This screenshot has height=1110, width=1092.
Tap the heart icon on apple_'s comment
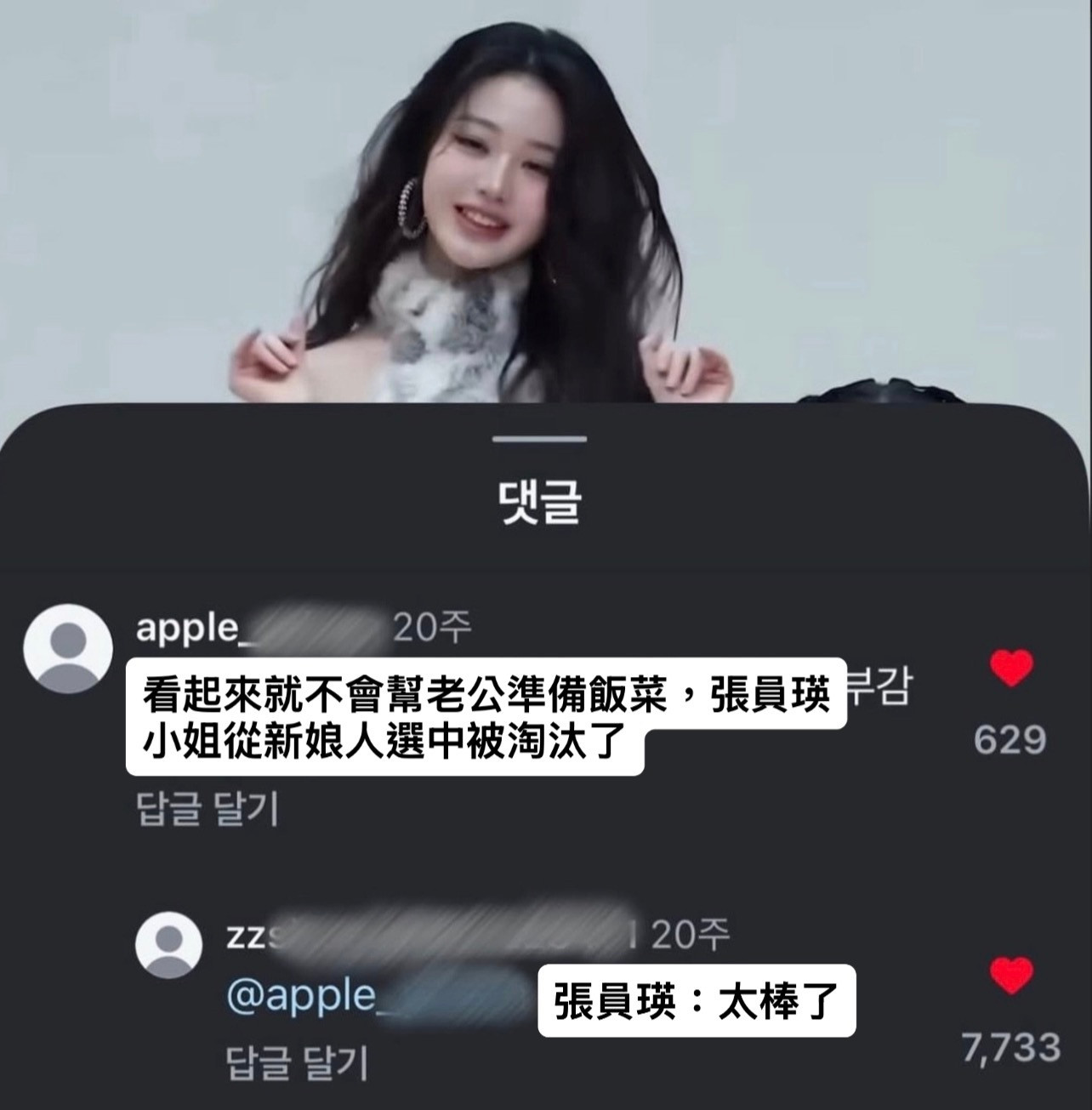click(1012, 671)
